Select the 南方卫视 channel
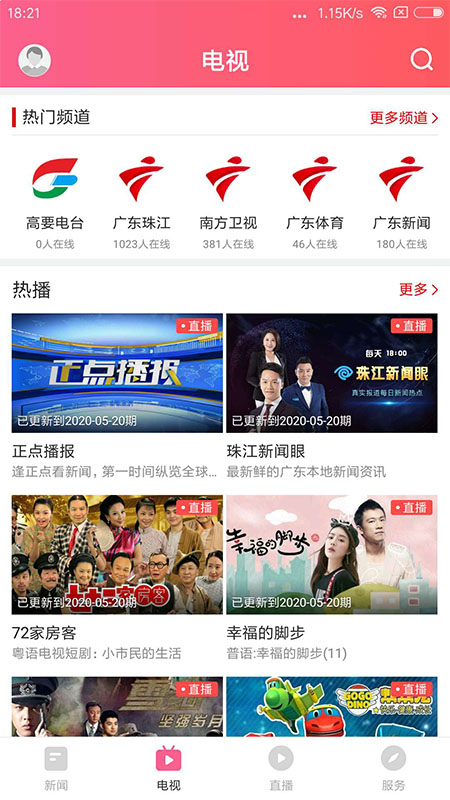The image size is (450, 800). click(228, 203)
